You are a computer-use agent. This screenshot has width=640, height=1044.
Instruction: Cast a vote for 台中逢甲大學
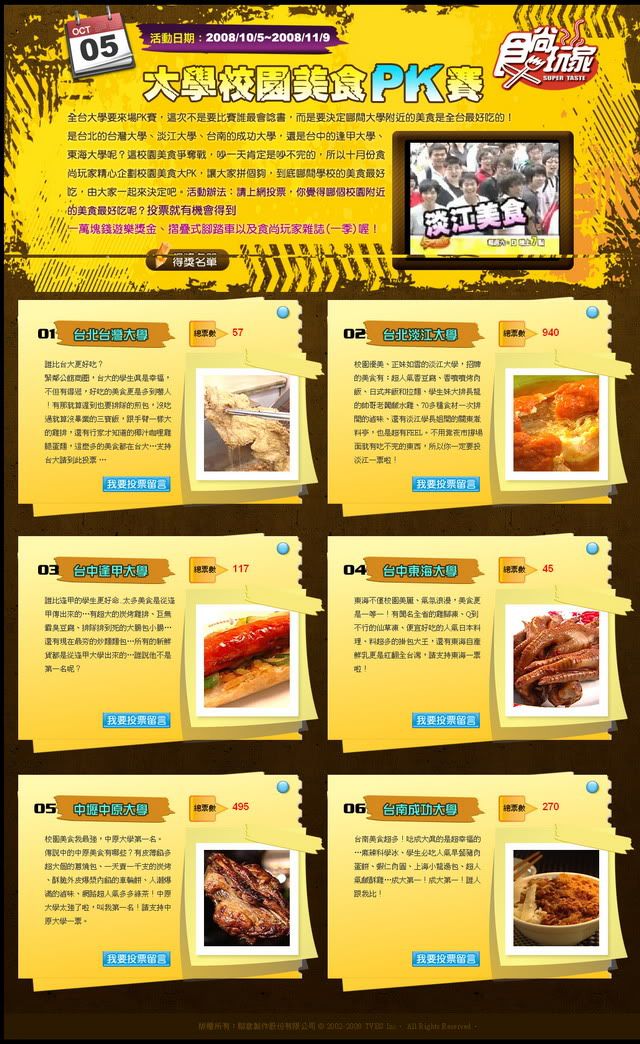(136, 720)
